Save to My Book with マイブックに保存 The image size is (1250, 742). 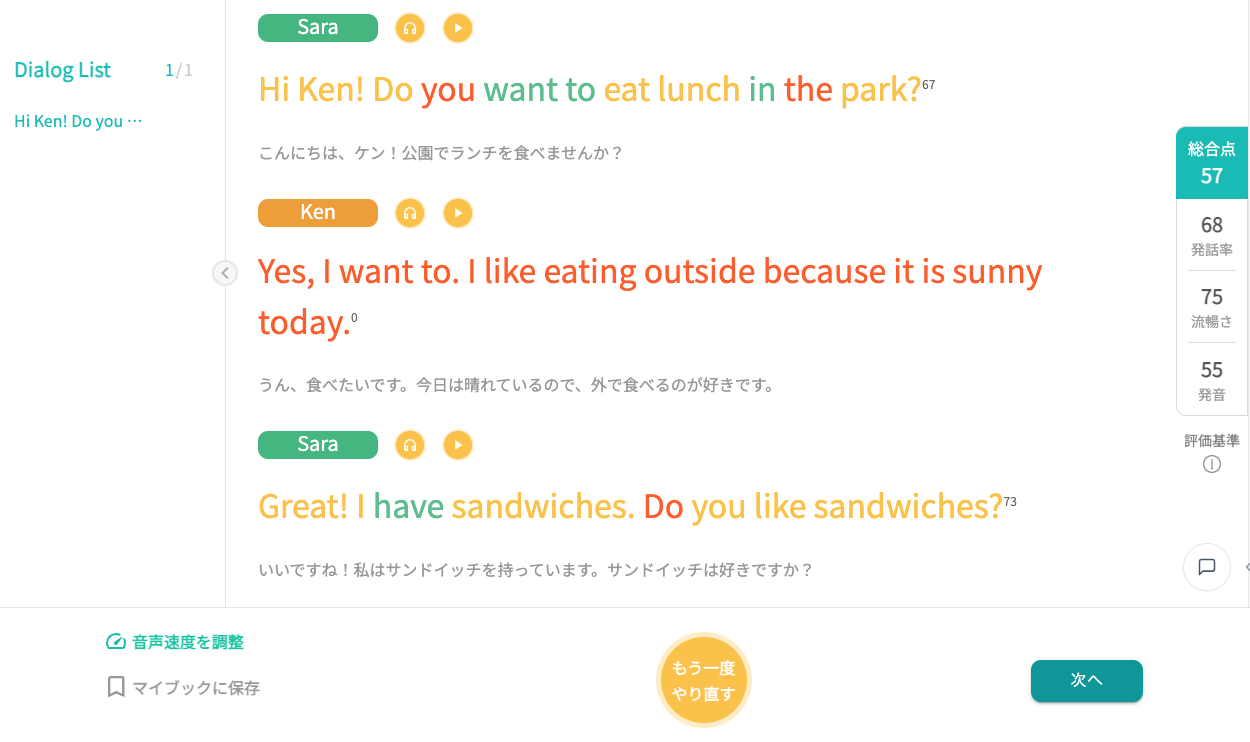tap(184, 688)
